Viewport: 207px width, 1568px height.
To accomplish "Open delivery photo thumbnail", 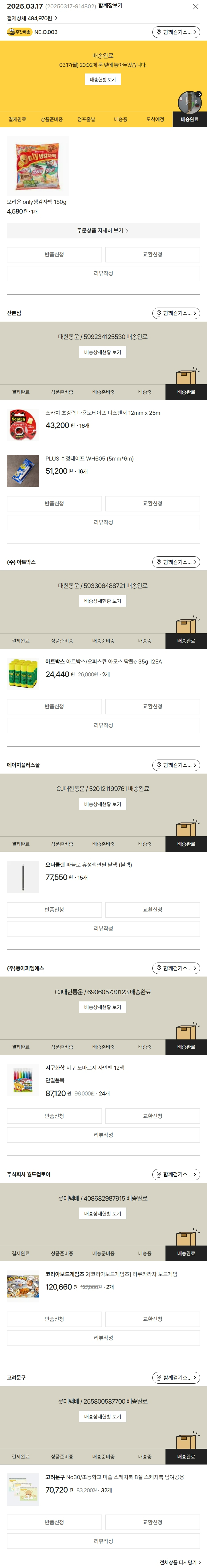I will (189, 102).
